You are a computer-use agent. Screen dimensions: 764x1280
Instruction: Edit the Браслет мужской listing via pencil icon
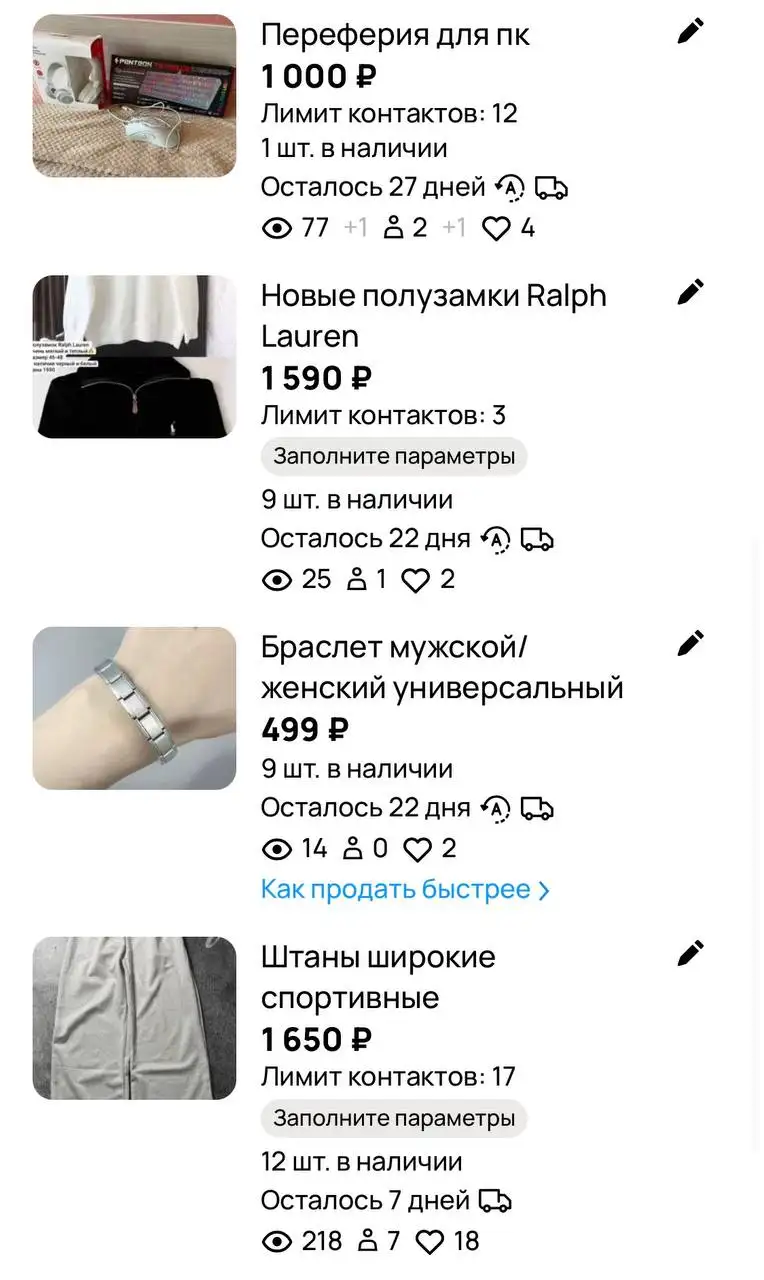689,643
